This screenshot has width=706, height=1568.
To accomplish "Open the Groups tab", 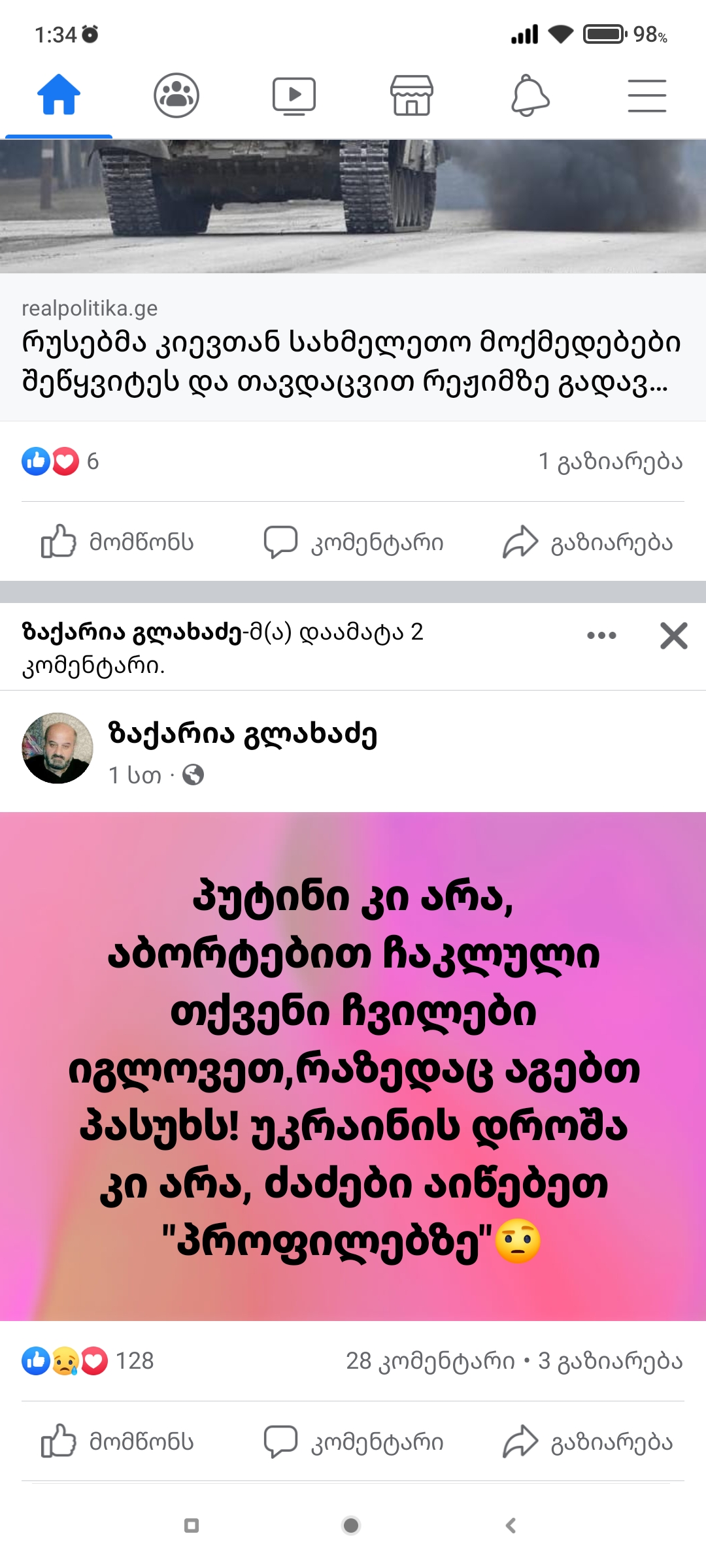I will coord(176,95).
